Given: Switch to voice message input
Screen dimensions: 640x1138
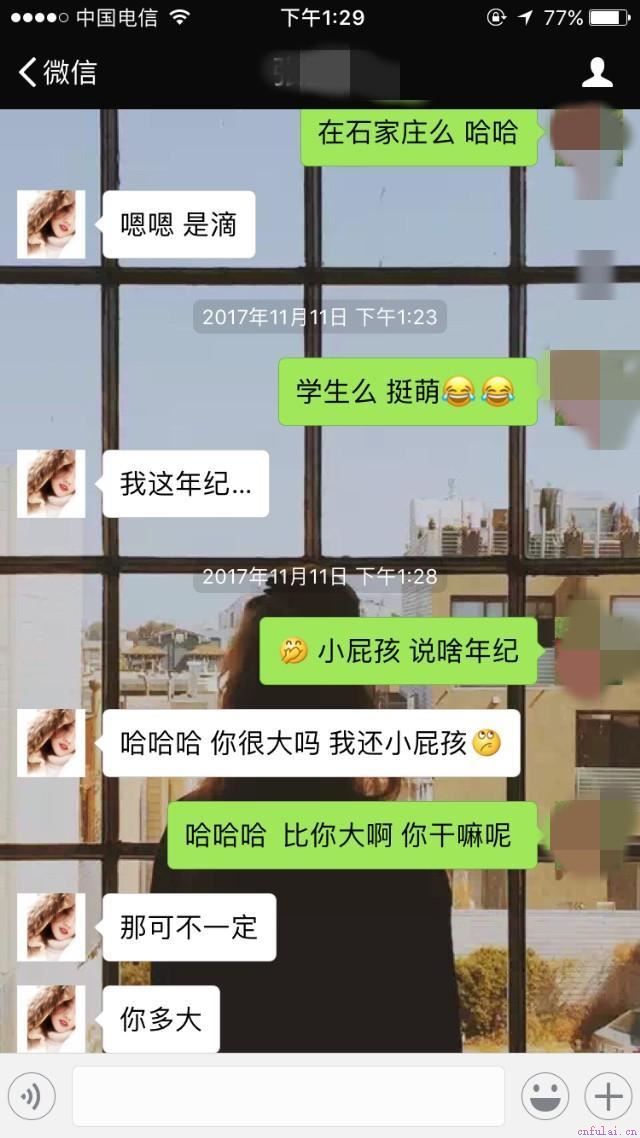Looking at the screenshot, I should pos(31,1097).
